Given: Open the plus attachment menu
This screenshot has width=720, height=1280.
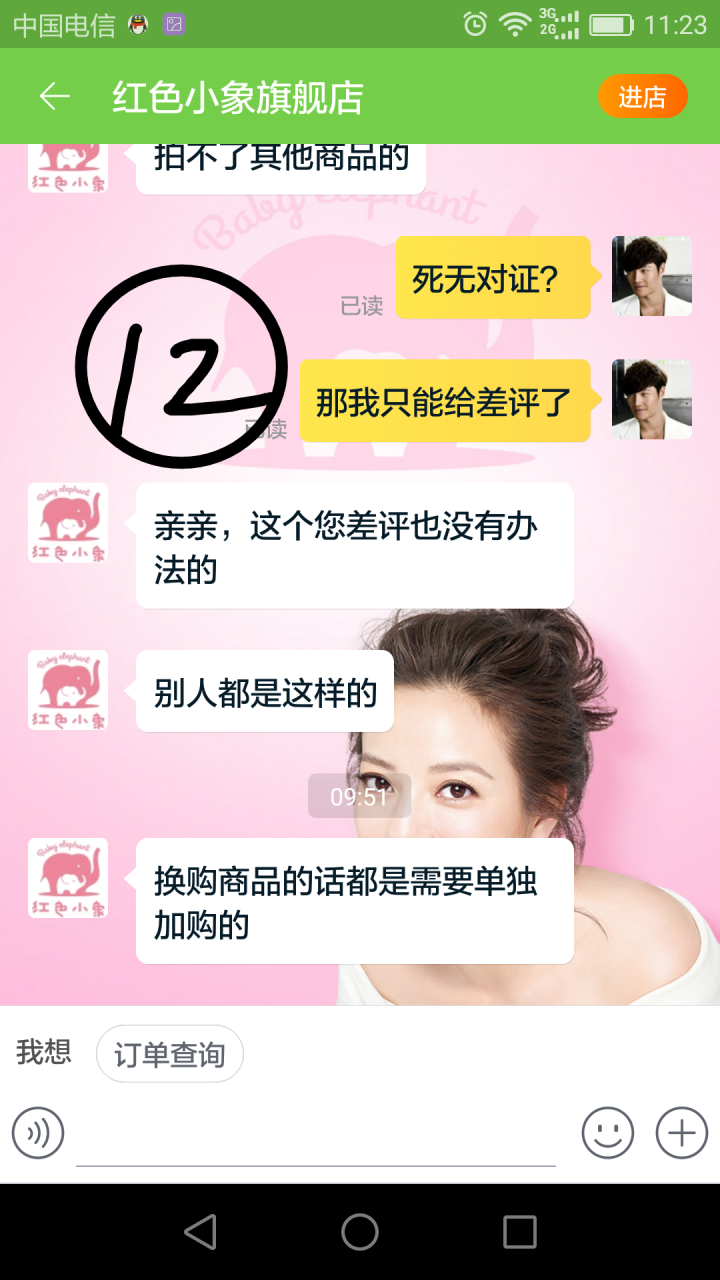Looking at the screenshot, I should coord(682,1133).
